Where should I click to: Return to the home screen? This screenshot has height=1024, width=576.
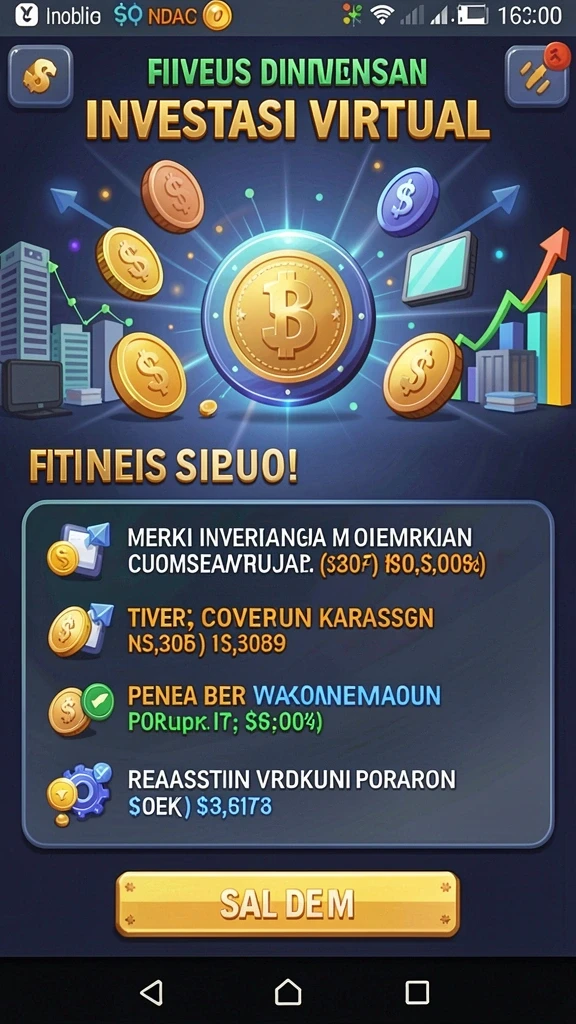pos(288,992)
